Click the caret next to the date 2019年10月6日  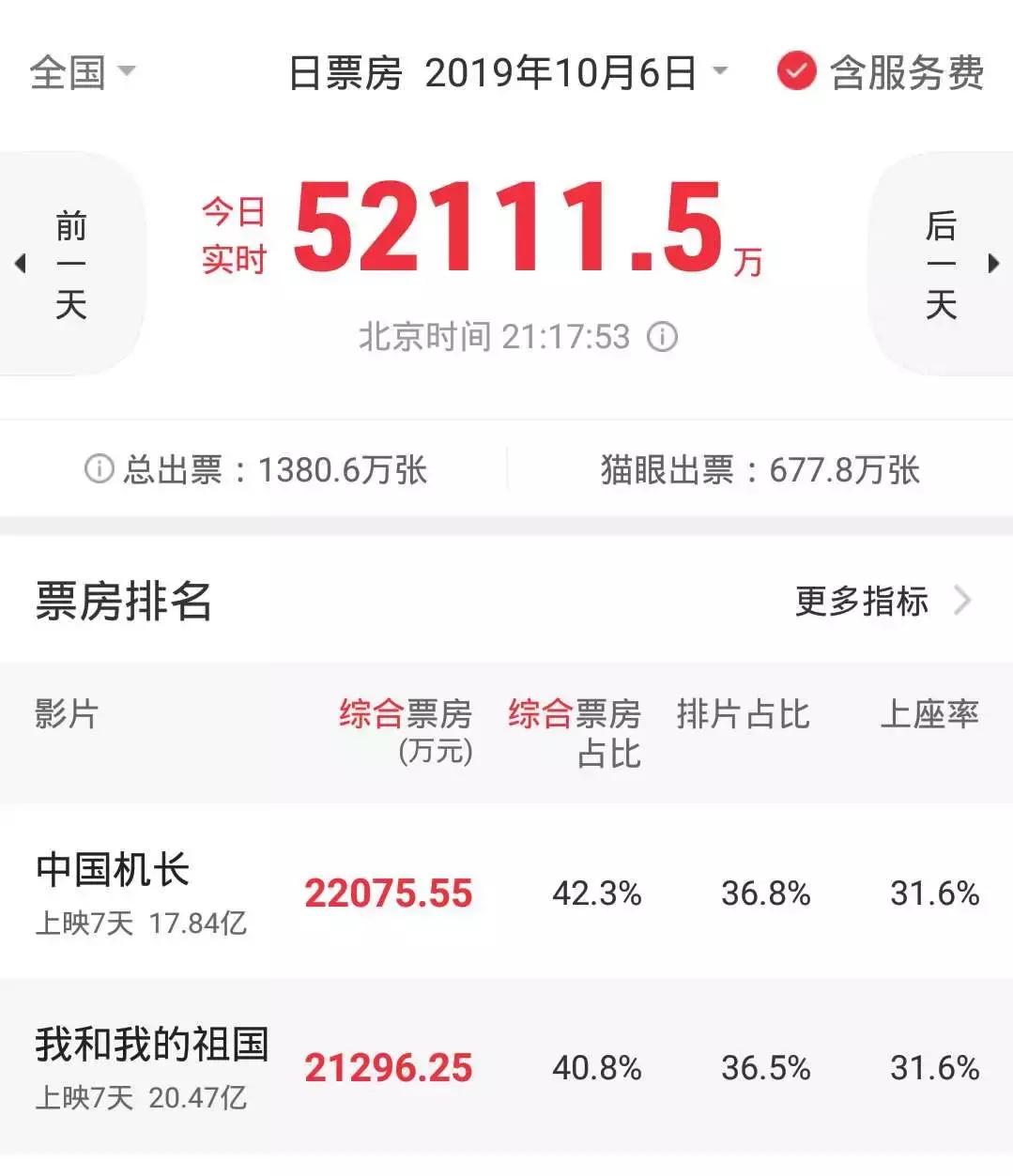720,69
